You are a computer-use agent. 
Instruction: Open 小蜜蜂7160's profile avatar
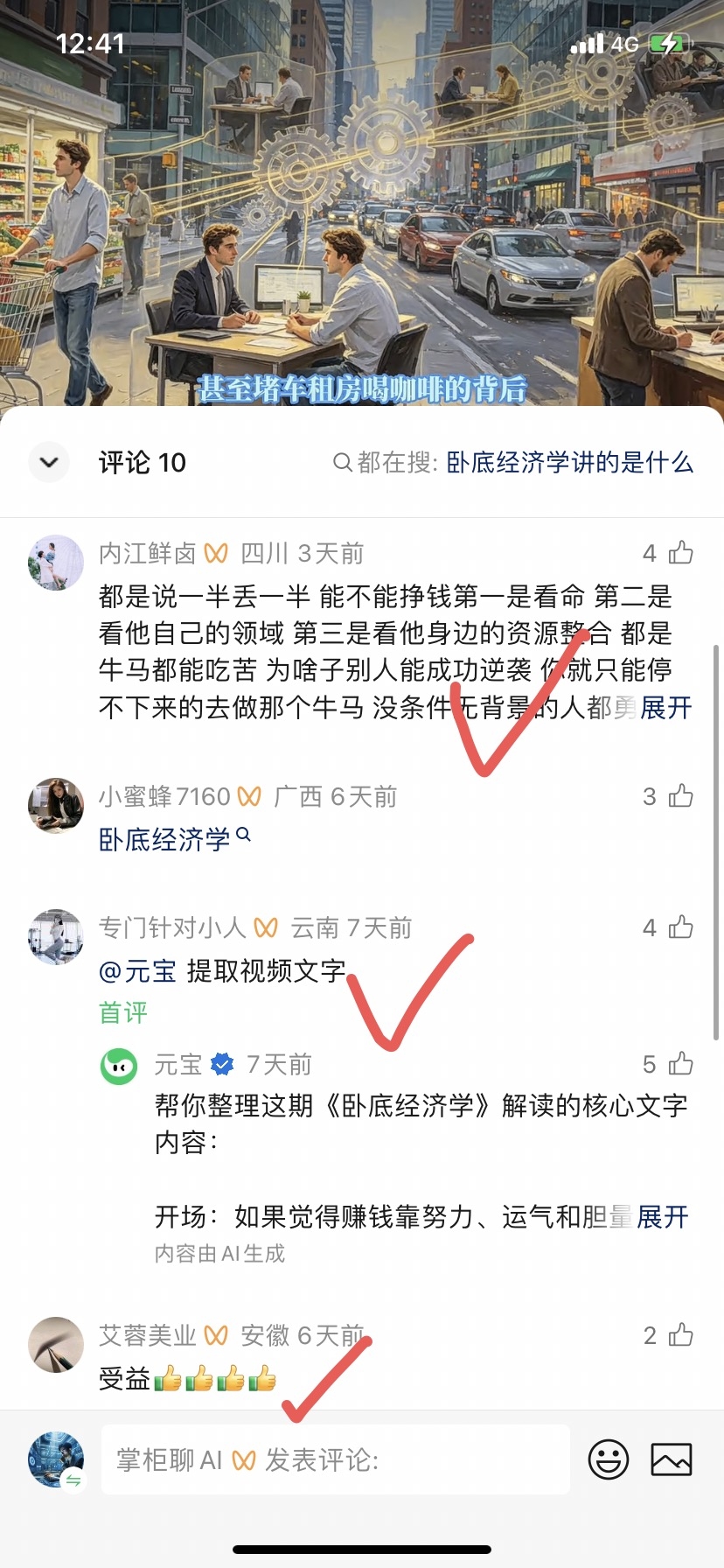56,806
